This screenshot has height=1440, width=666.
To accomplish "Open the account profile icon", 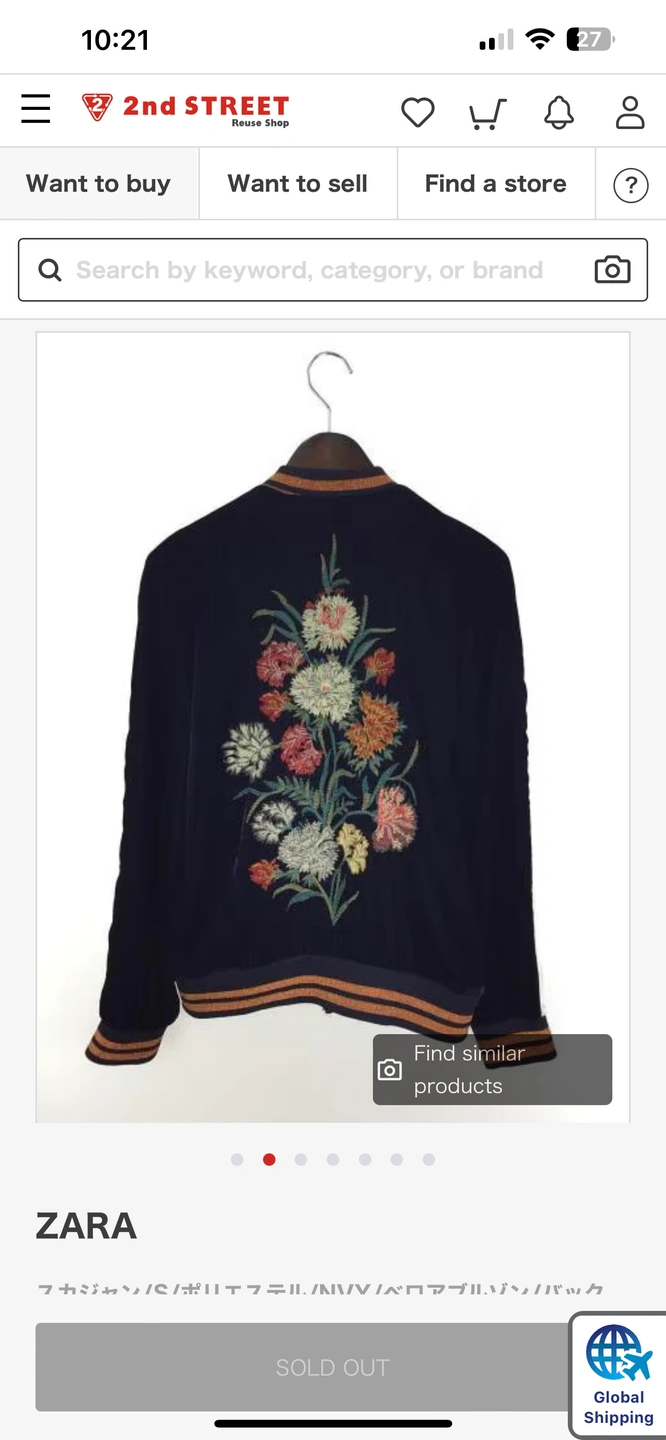I will coord(630,112).
